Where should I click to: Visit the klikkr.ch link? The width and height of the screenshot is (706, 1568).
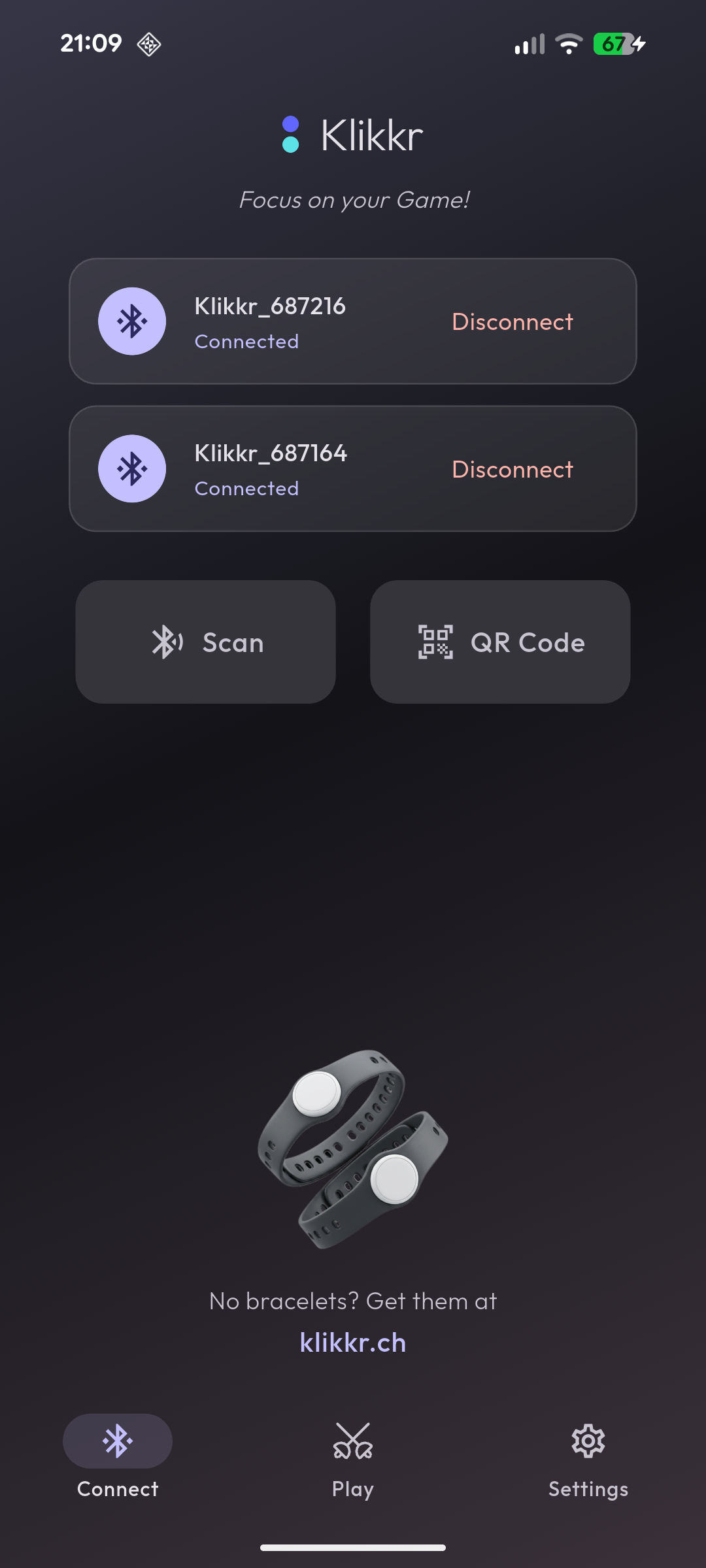(x=352, y=1343)
